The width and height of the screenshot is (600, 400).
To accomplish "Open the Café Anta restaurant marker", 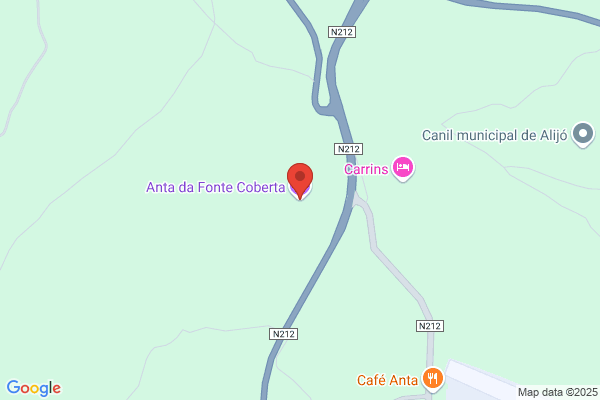I will tap(433, 379).
